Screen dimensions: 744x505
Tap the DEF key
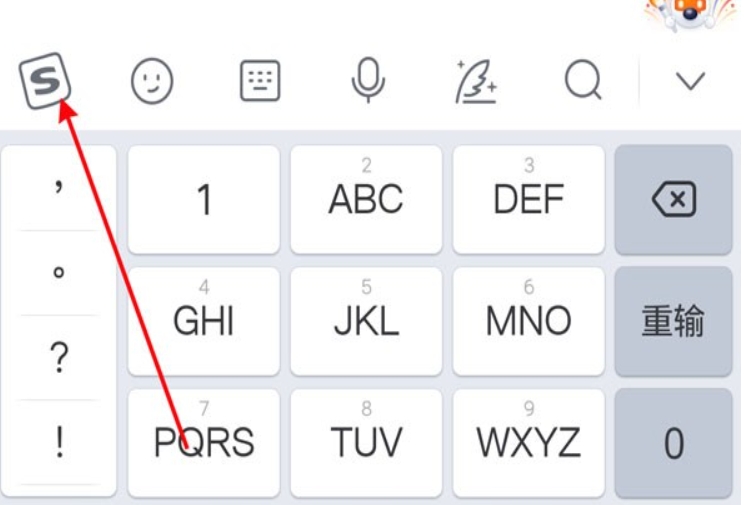pos(528,200)
